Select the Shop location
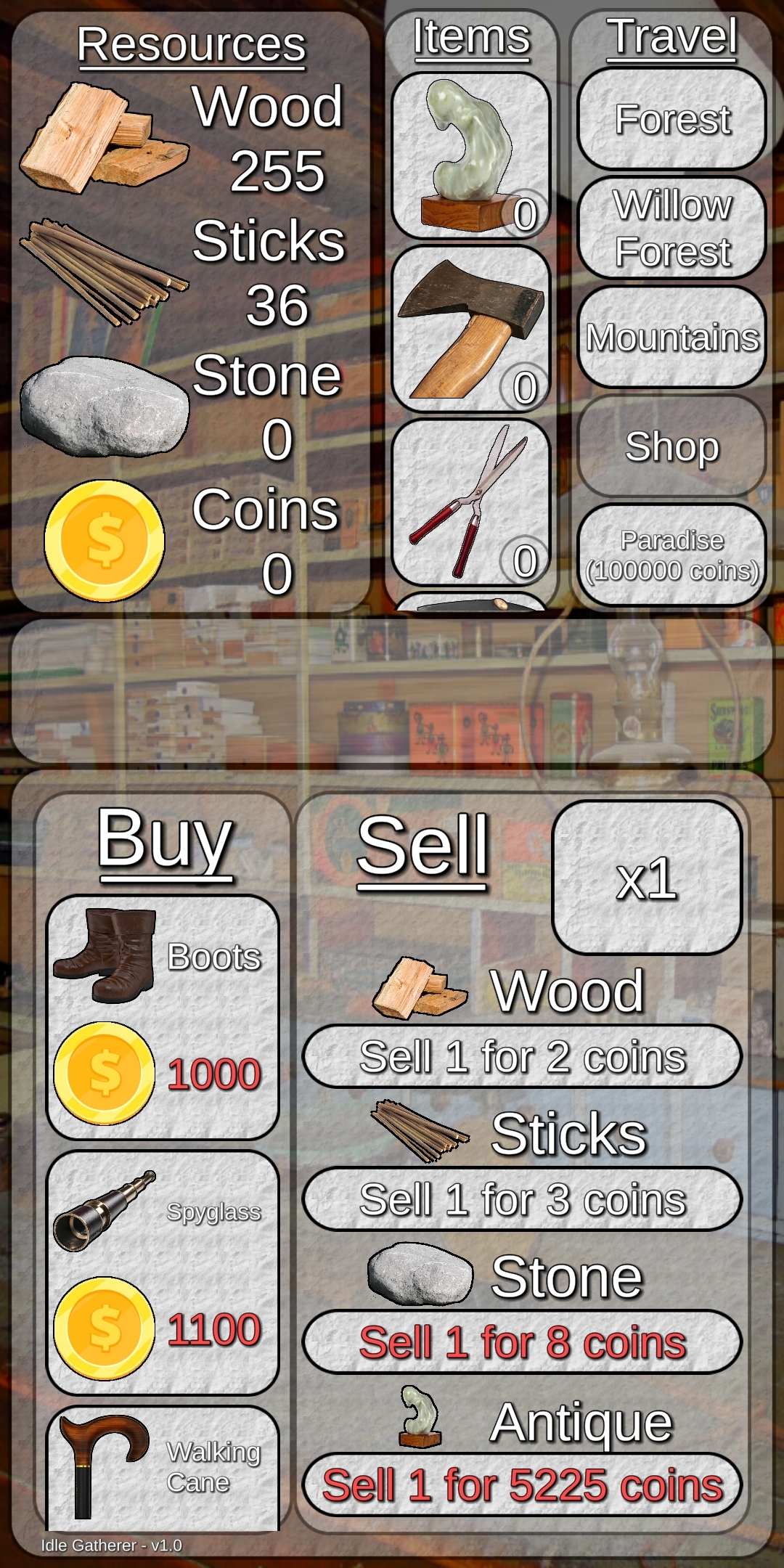The width and height of the screenshot is (784, 1568). pos(672,446)
